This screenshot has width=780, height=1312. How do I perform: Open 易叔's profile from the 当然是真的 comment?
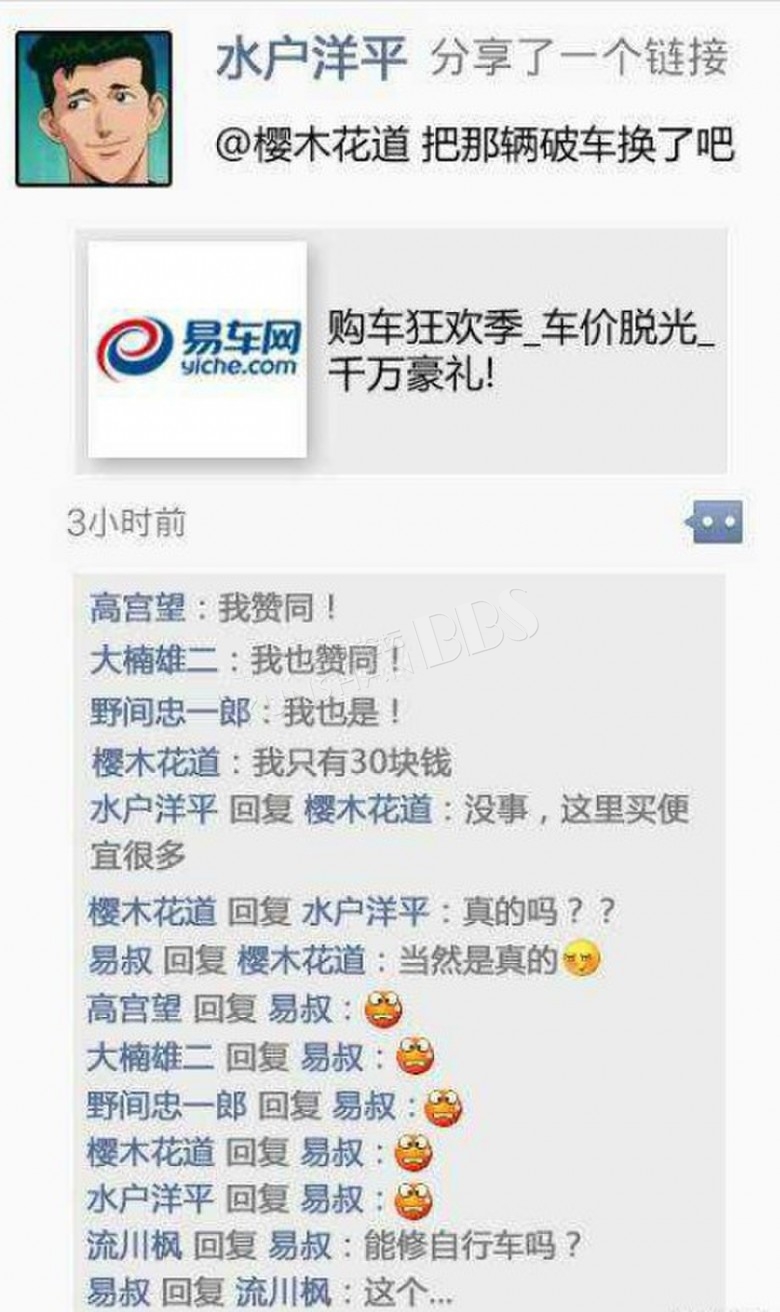[120, 962]
